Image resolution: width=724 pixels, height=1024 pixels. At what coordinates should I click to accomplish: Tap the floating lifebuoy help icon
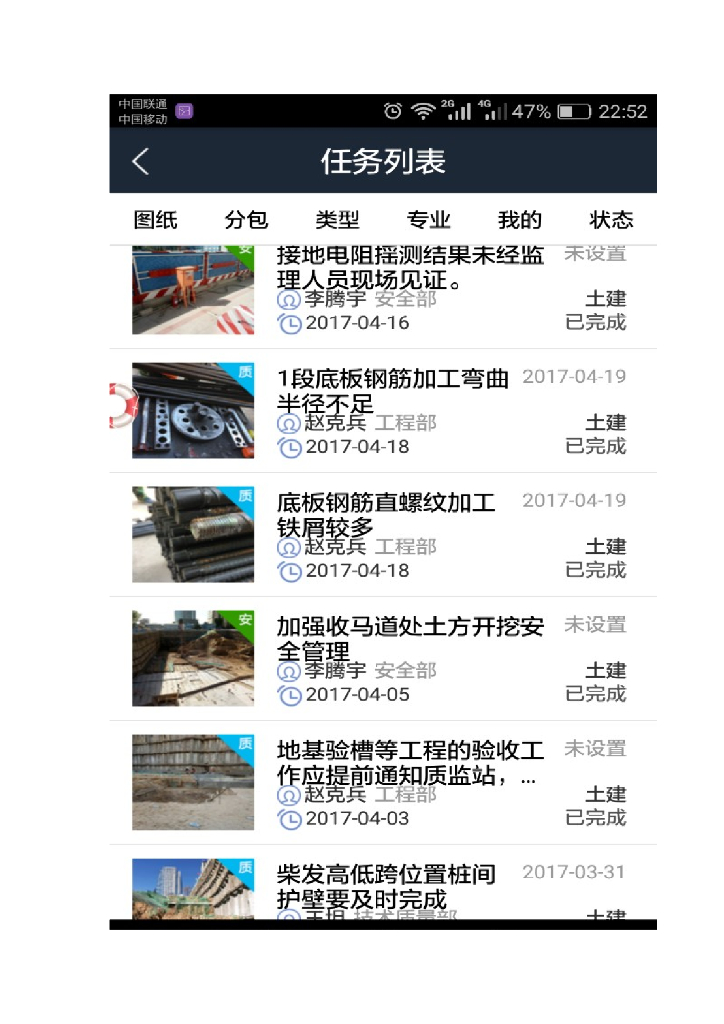[121, 405]
